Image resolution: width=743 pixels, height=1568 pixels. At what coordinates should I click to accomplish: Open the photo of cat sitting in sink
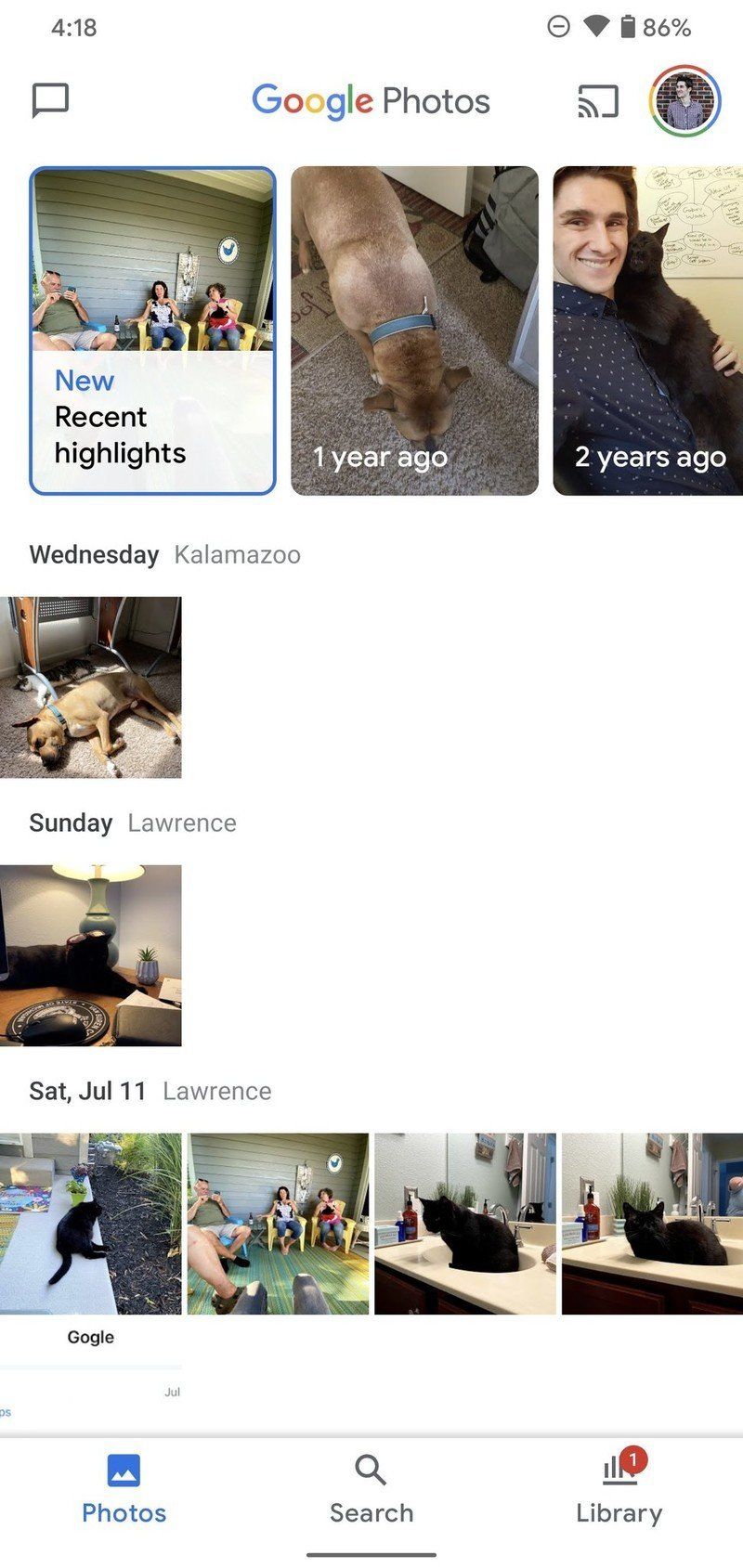tap(464, 1223)
